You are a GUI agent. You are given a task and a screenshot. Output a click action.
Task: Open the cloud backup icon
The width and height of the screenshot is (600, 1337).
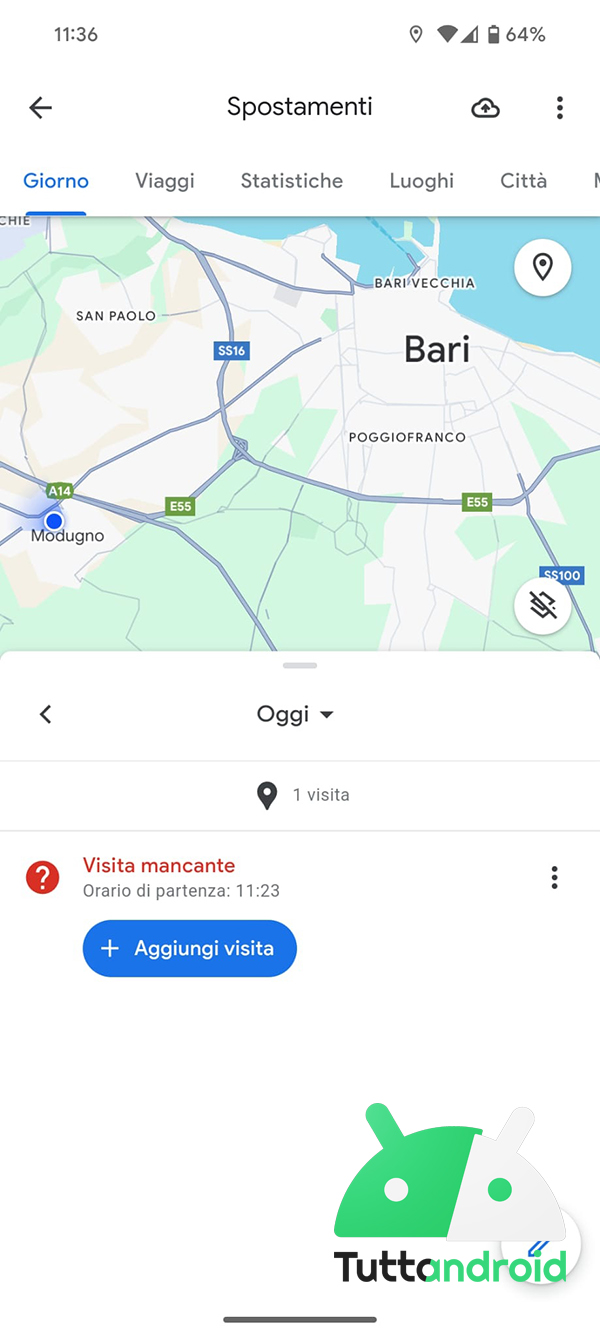point(485,108)
